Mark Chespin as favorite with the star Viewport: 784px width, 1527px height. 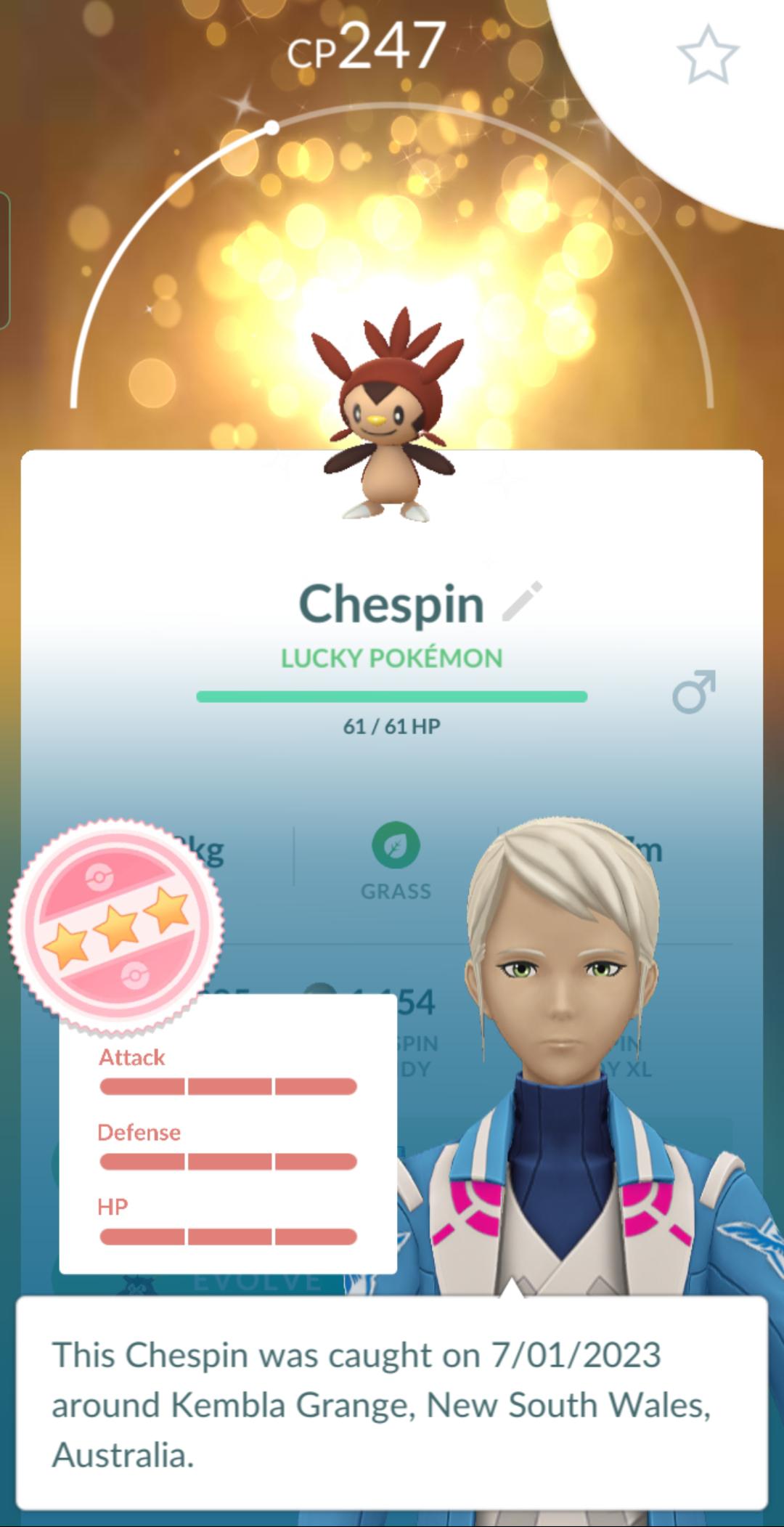click(707, 54)
